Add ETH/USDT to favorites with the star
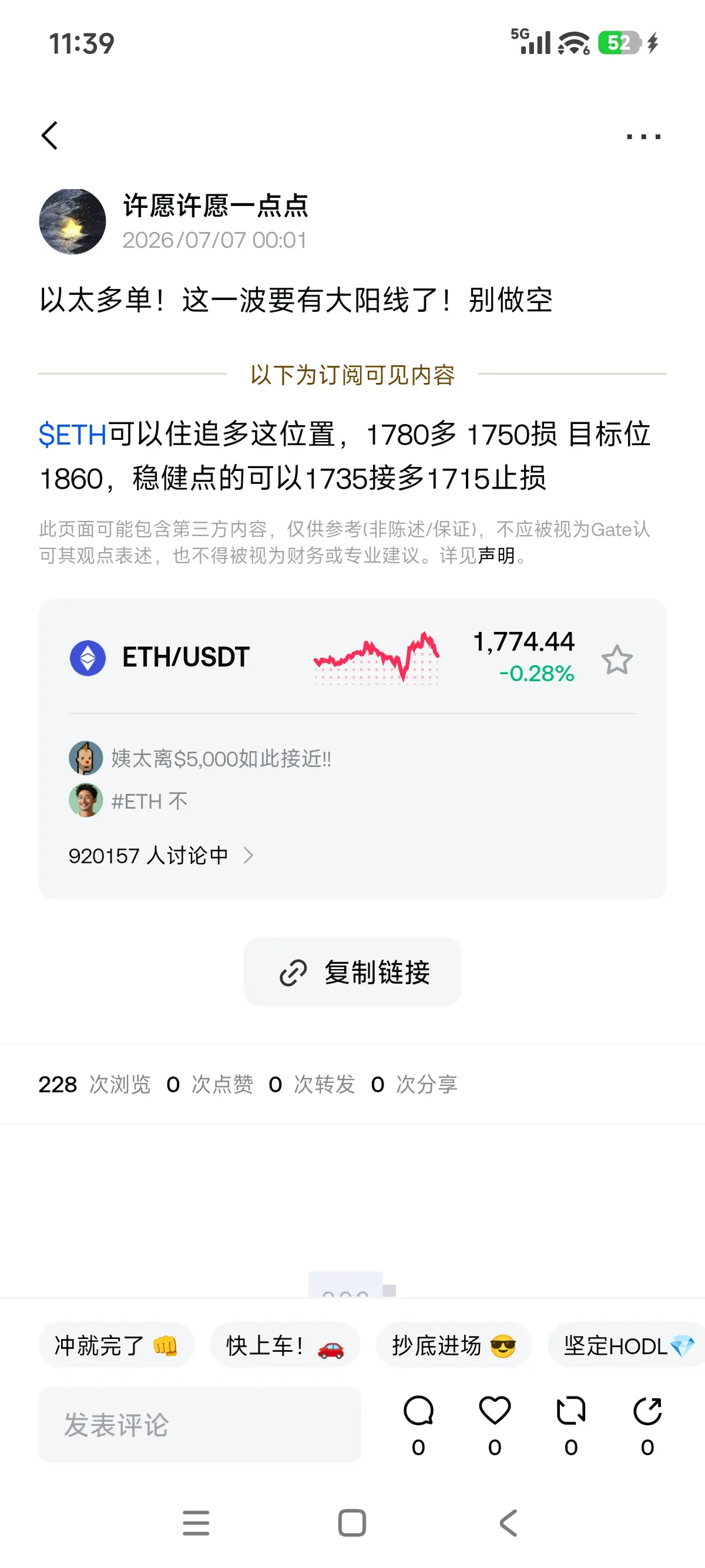This screenshot has width=705, height=1568. pos(617,659)
